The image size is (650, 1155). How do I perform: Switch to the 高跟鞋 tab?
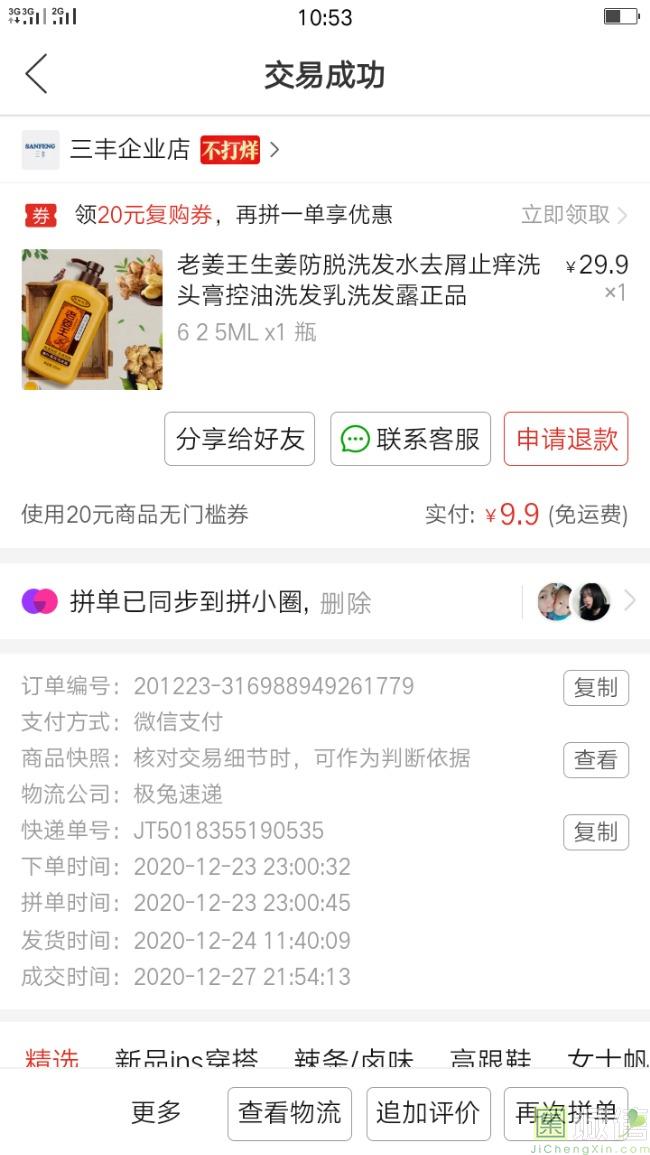pos(491,1059)
